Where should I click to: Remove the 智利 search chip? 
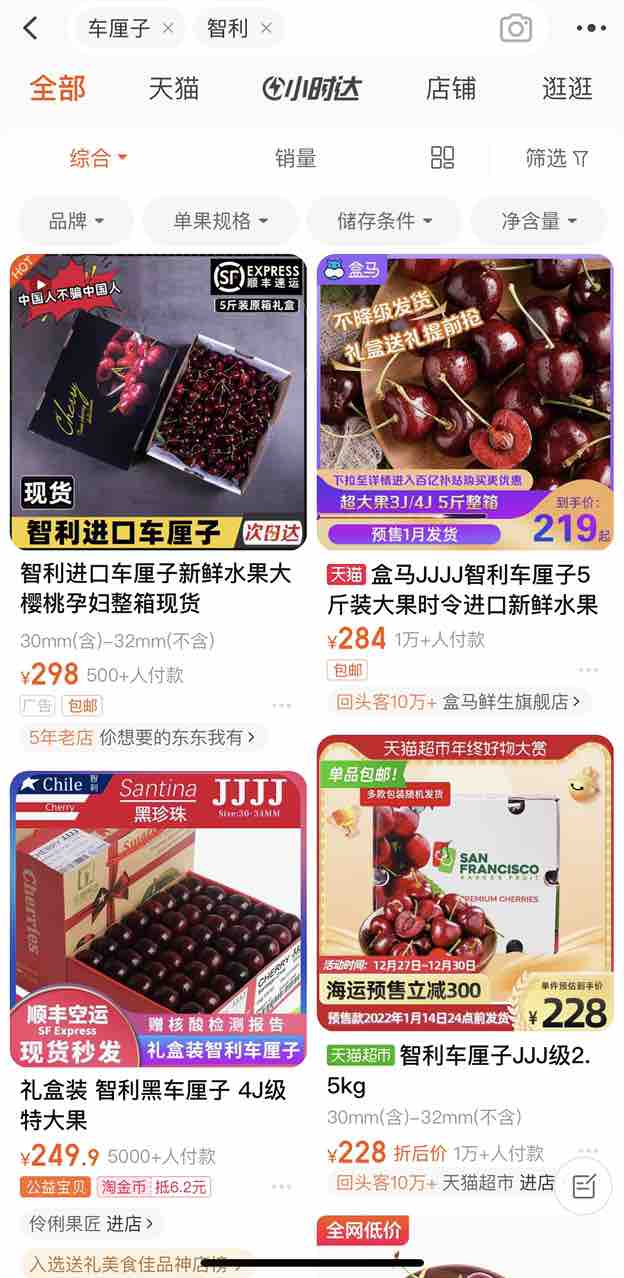(266, 29)
